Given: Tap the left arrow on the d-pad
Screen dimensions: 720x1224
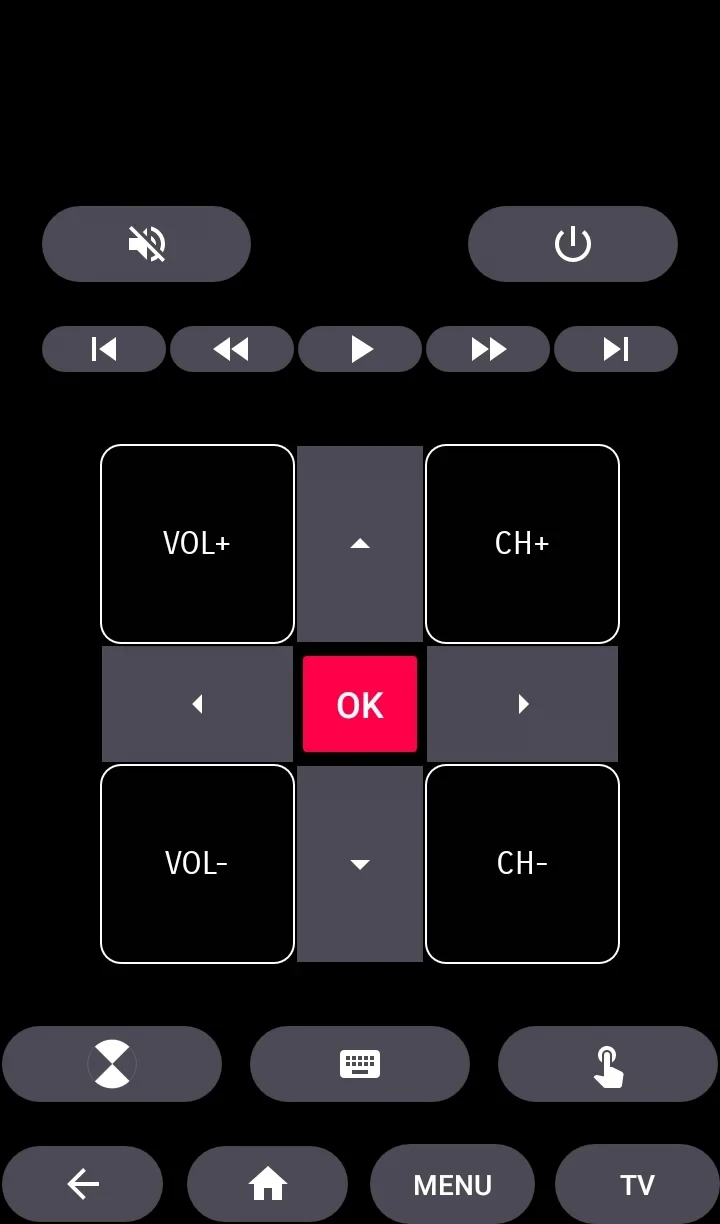Looking at the screenshot, I should tap(197, 704).
